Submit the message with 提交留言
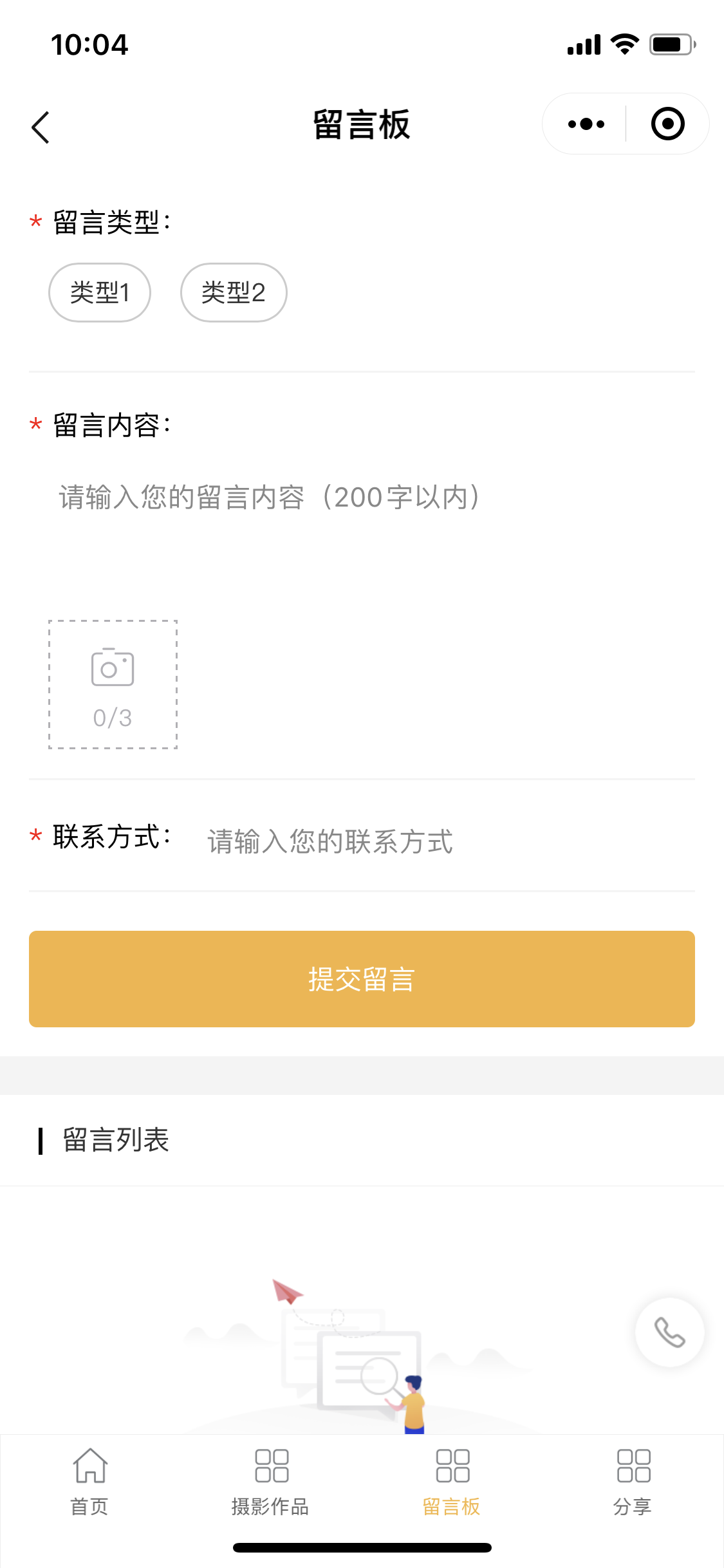This screenshot has width=724, height=1568. (362, 979)
